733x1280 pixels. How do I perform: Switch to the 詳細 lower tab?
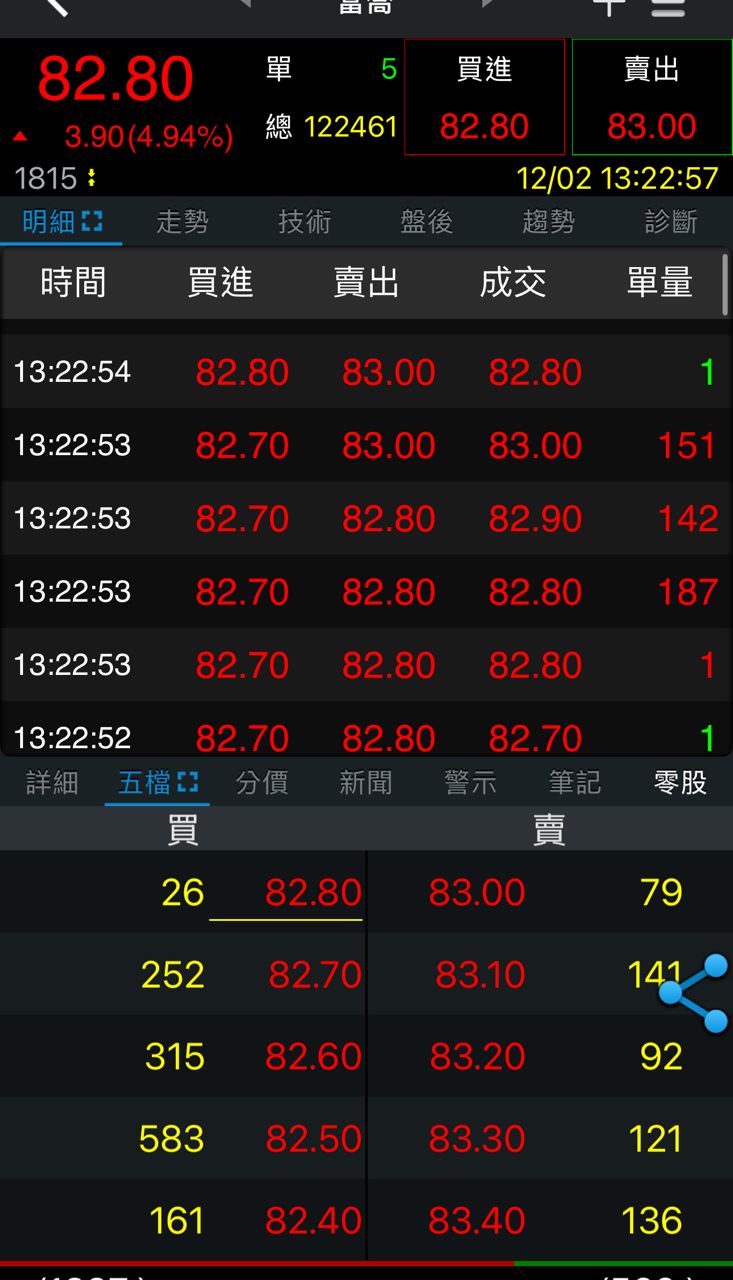(x=52, y=782)
